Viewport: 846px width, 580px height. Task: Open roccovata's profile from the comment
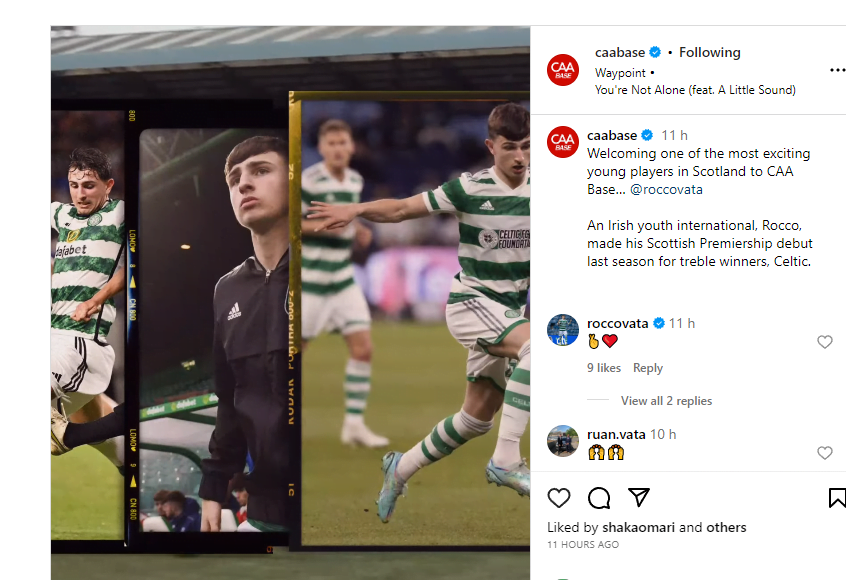(x=618, y=323)
